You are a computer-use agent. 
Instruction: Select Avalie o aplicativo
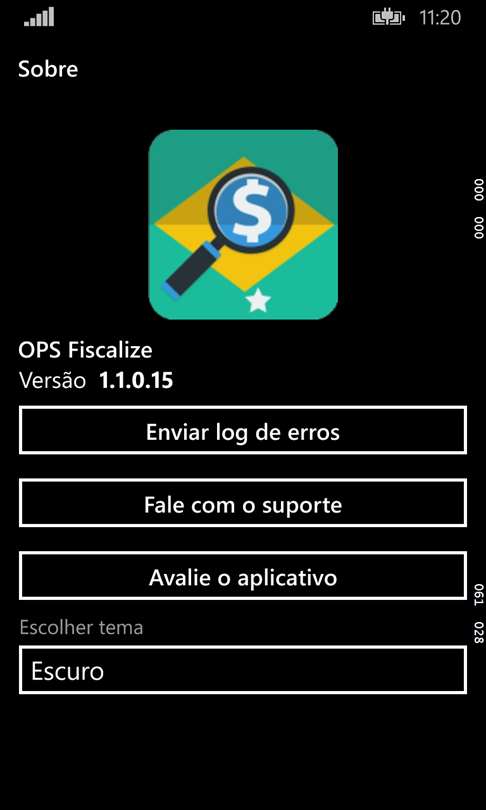coord(243,575)
